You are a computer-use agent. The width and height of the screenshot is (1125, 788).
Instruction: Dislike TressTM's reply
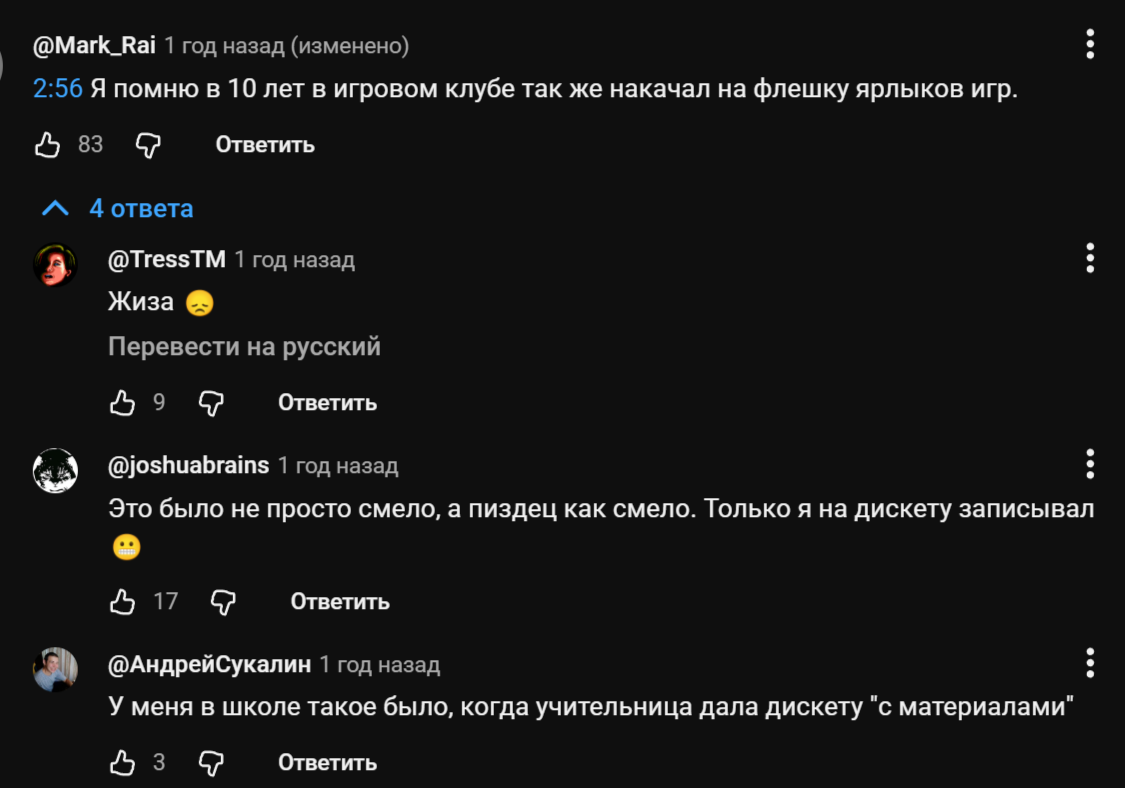[211, 403]
